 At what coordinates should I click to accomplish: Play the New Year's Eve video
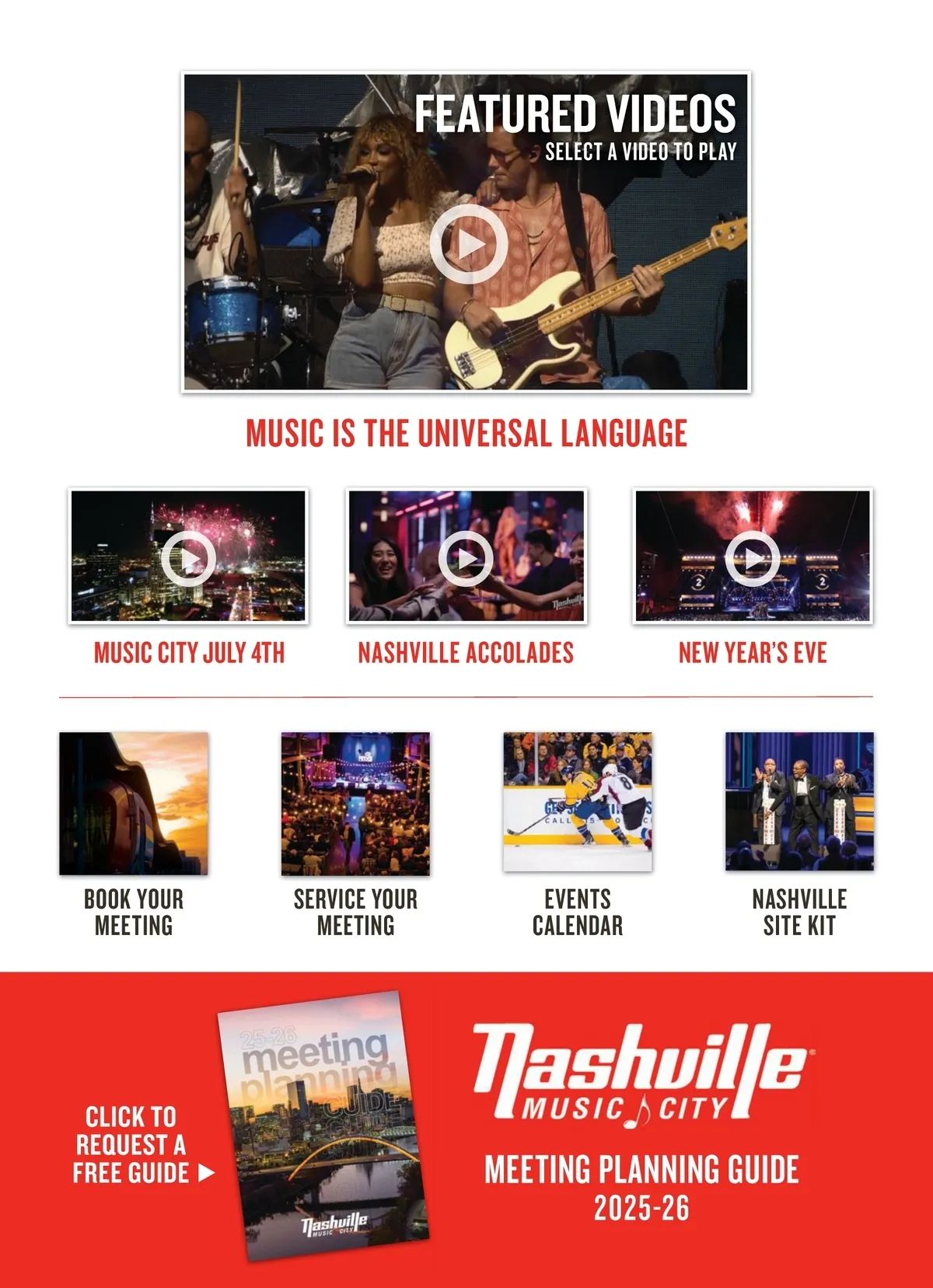click(753, 557)
